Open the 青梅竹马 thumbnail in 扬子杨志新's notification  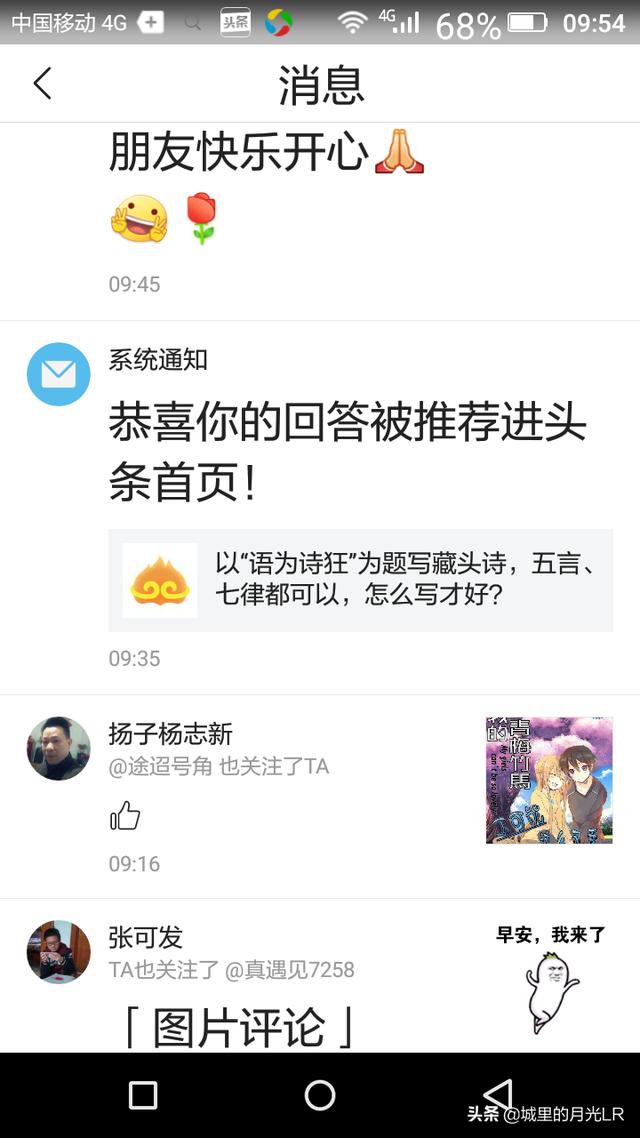(549, 780)
